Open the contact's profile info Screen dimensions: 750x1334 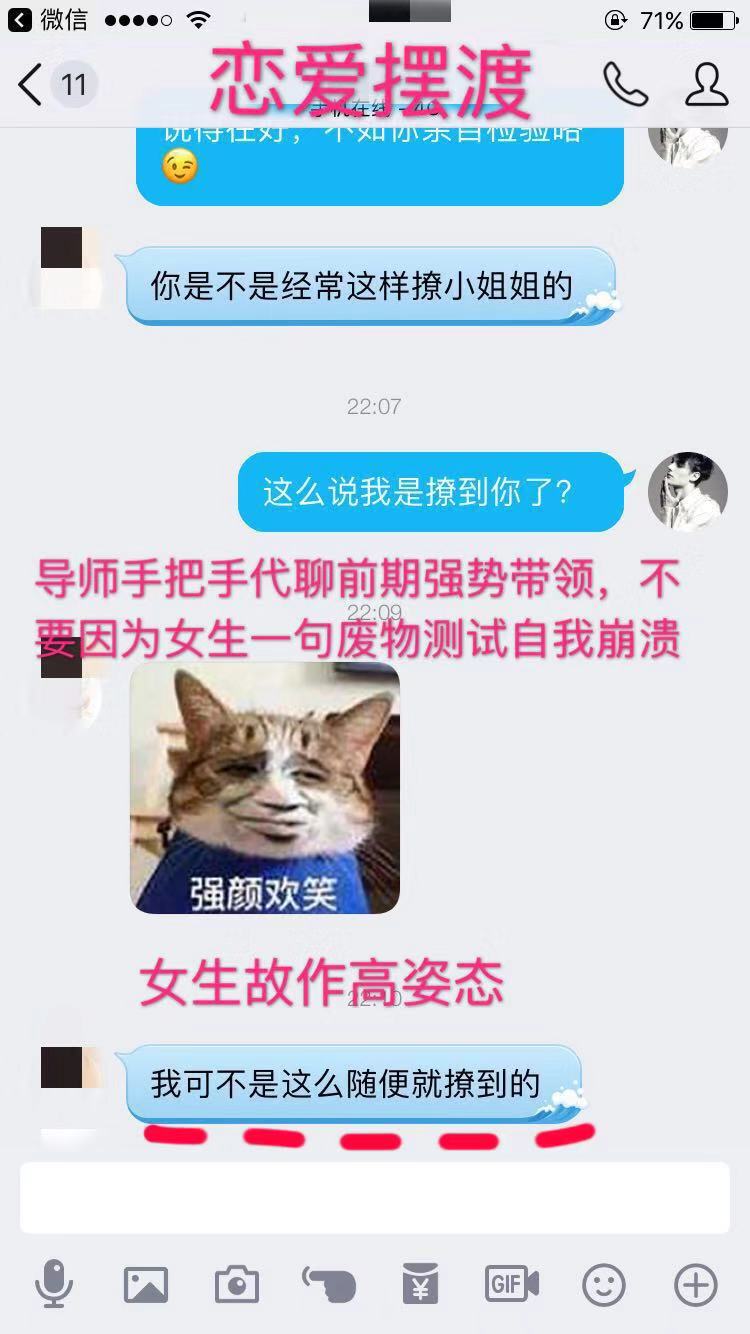[706, 85]
